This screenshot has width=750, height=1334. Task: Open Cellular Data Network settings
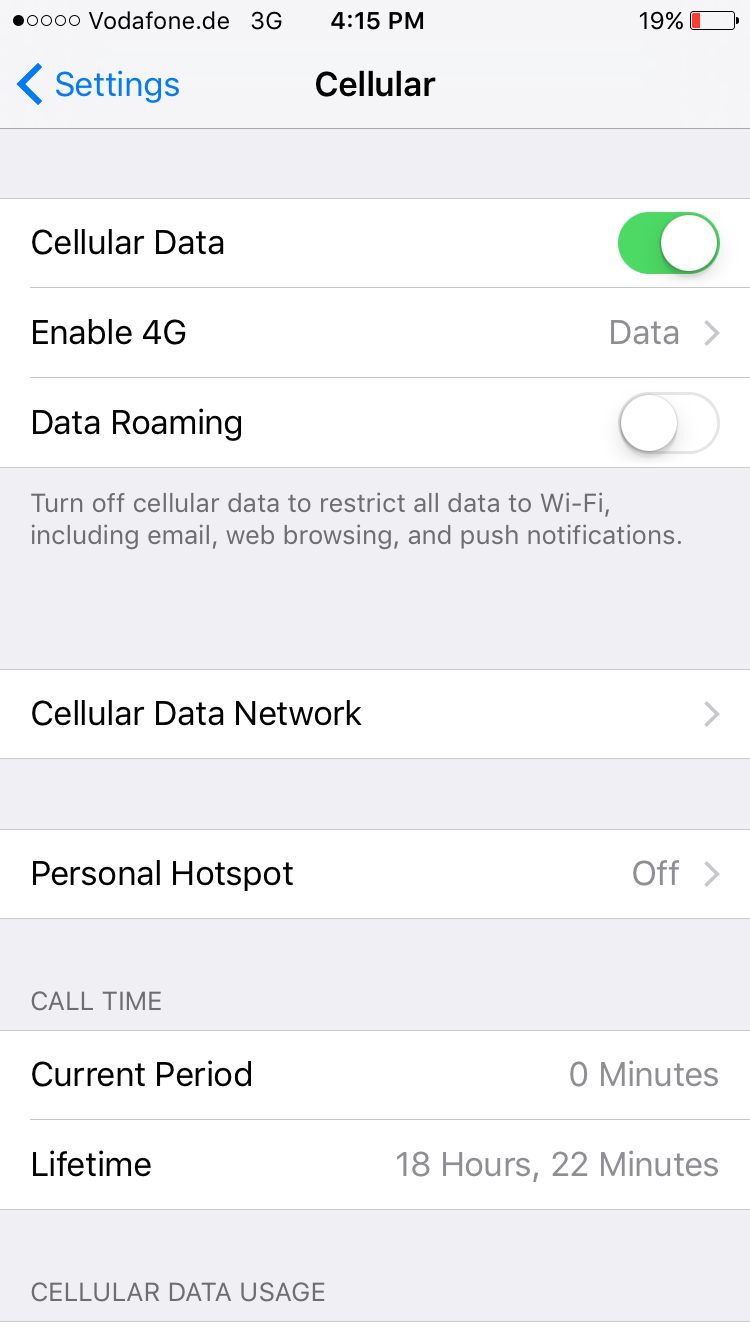tap(375, 714)
